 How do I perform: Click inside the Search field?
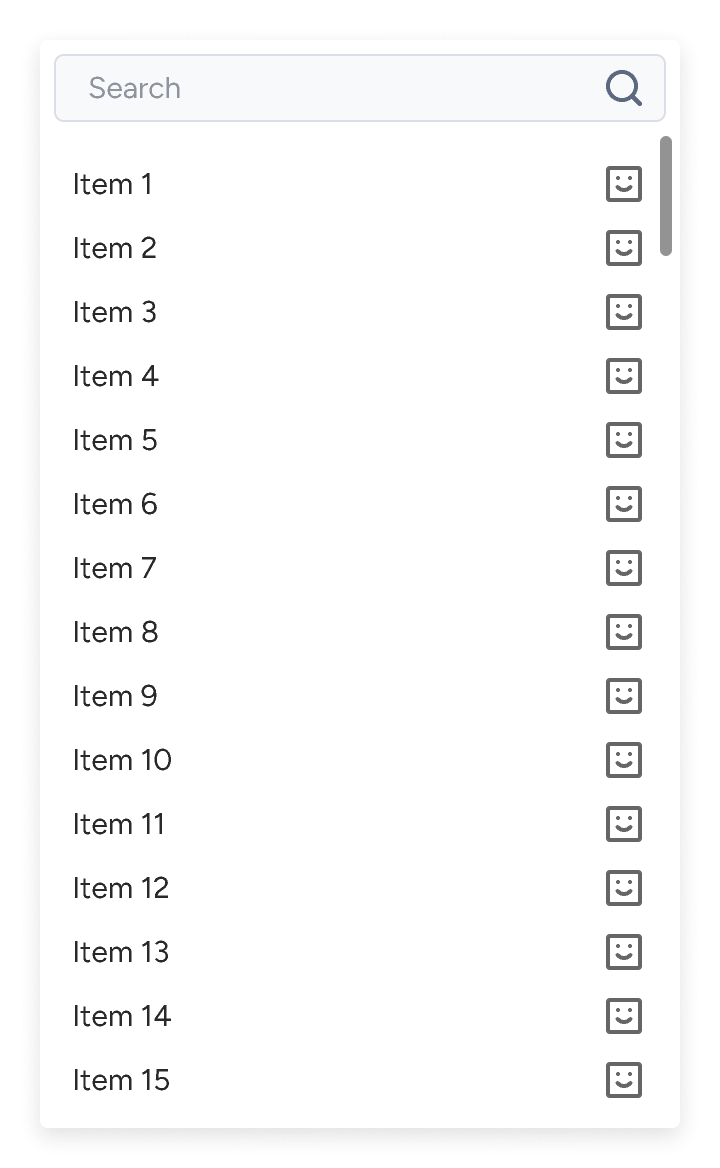300,88
